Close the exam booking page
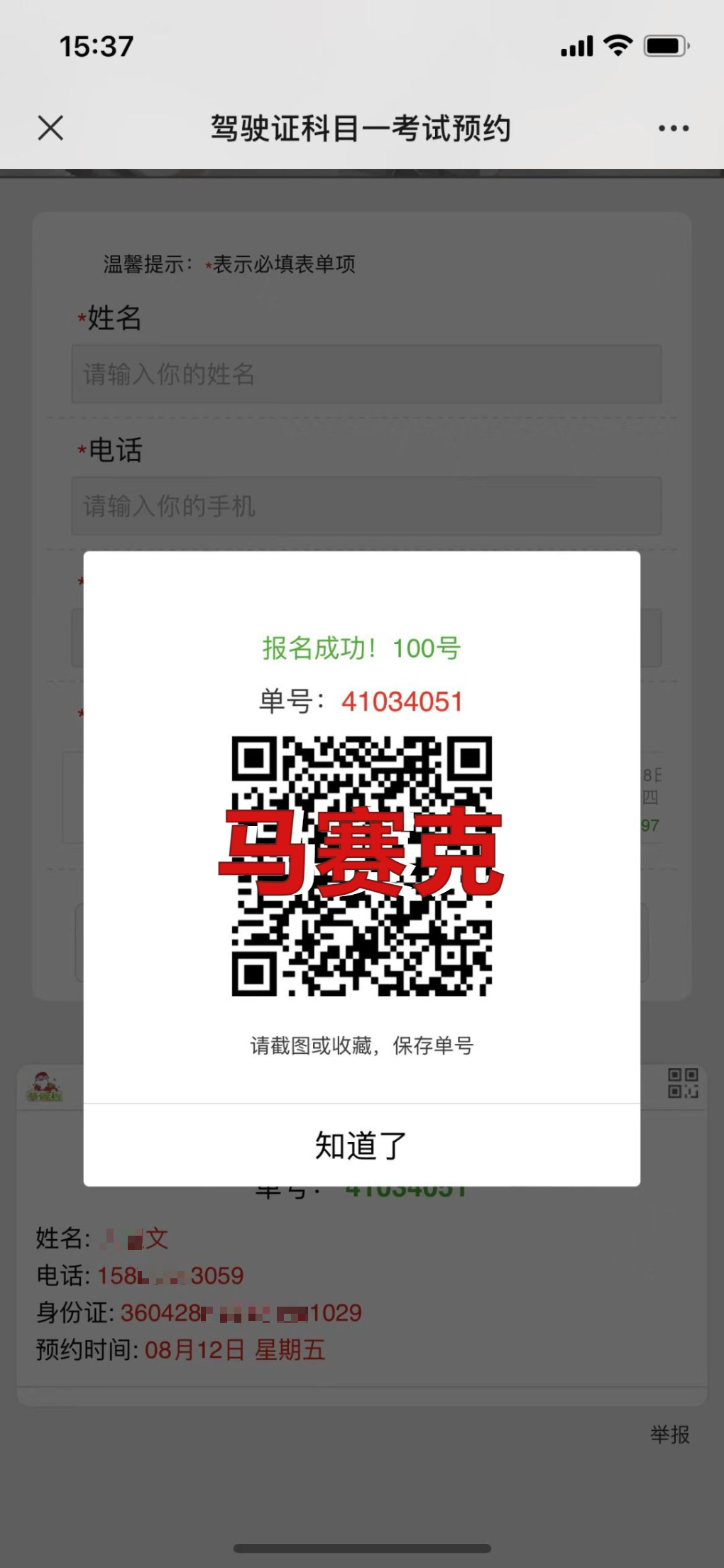The height and width of the screenshot is (1568, 724). (50, 129)
